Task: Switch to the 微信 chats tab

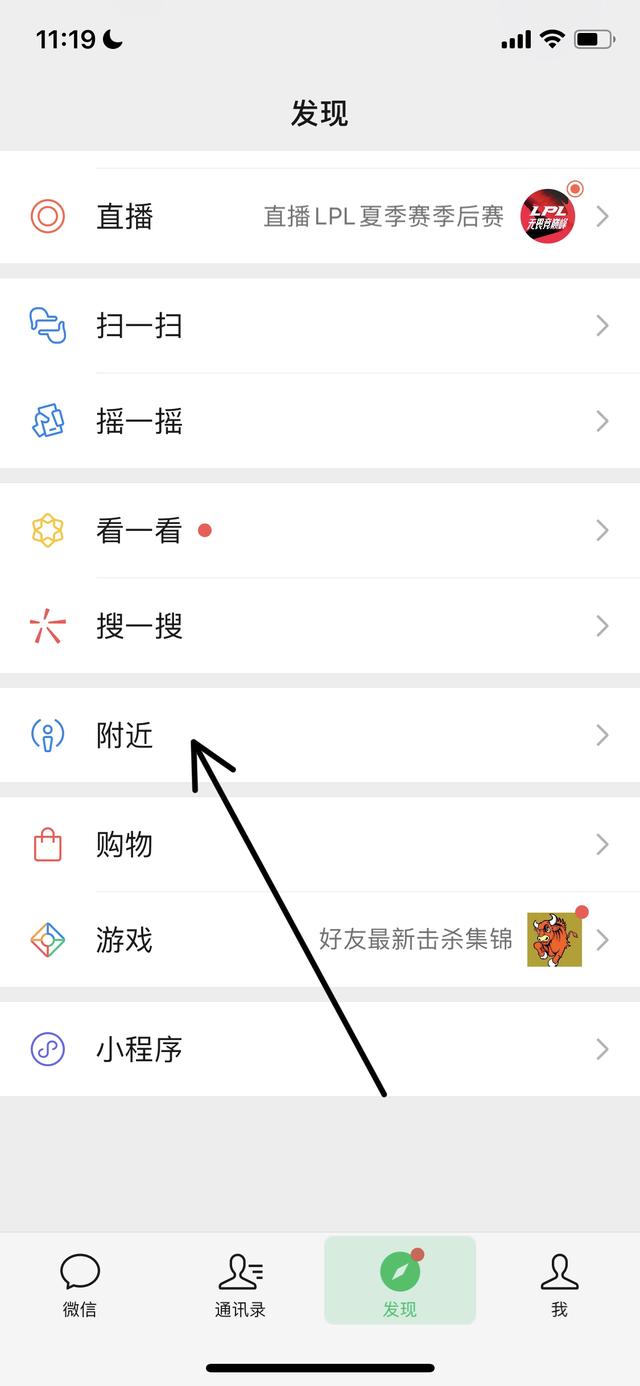Action: coord(80,1285)
